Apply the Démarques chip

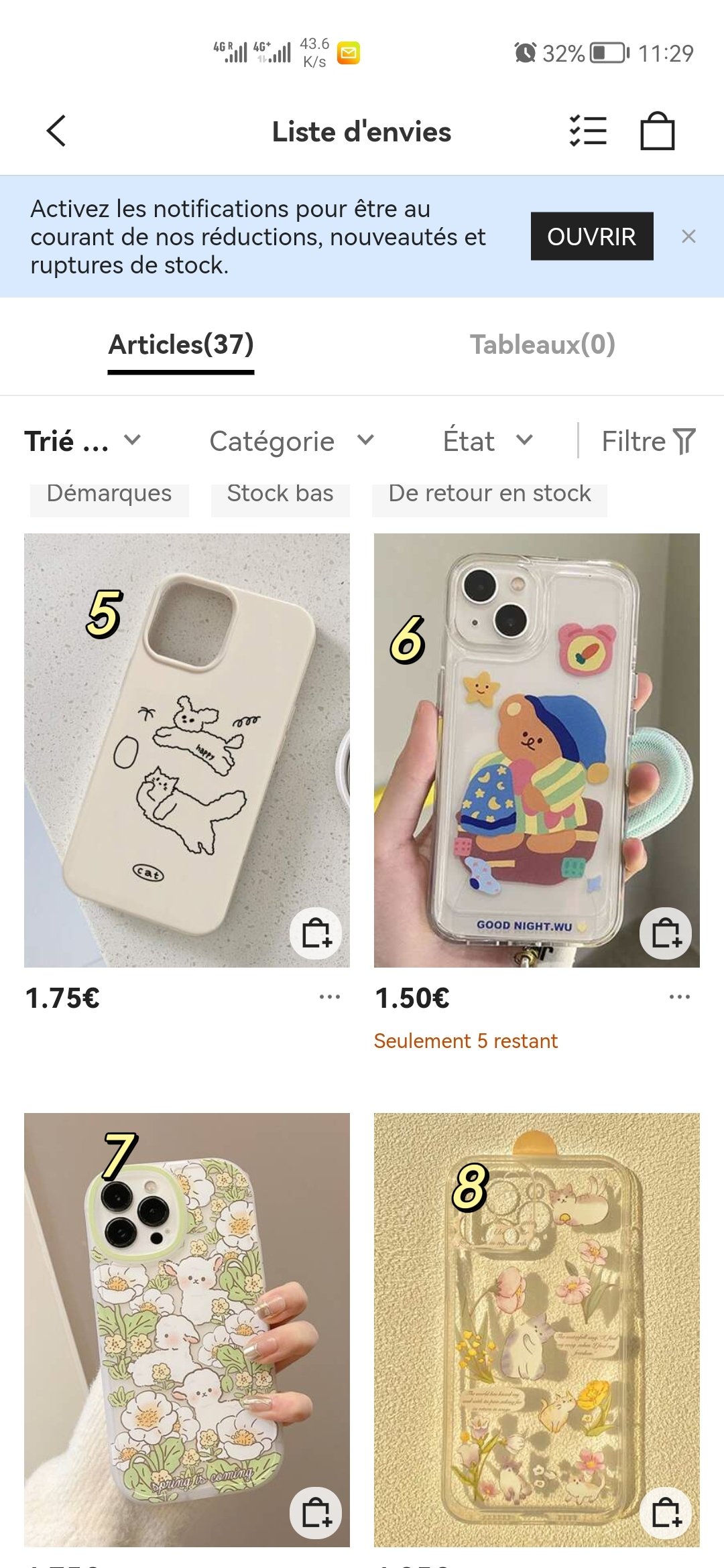tap(109, 496)
